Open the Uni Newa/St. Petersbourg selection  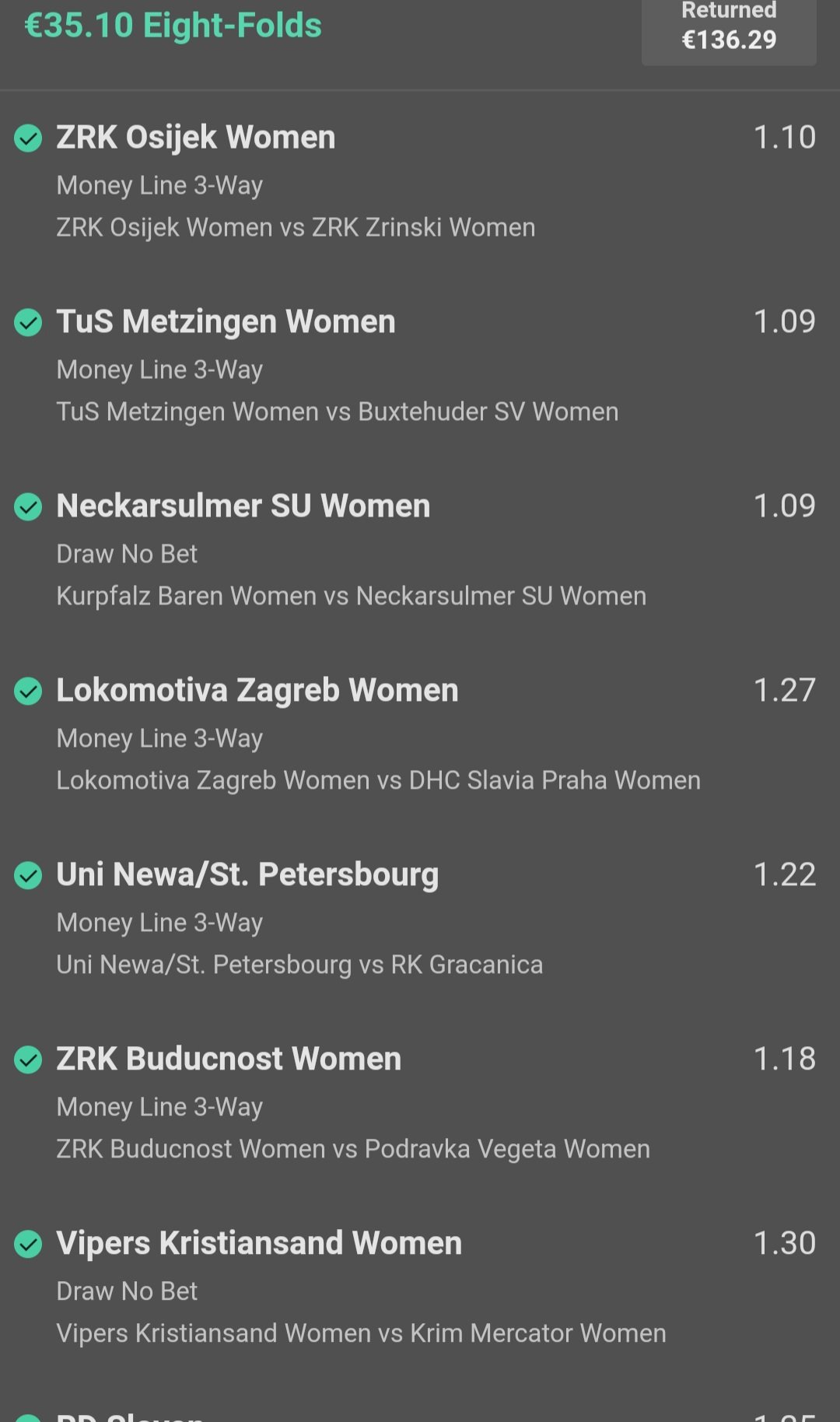pyautogui.click(x=247, y=875)
